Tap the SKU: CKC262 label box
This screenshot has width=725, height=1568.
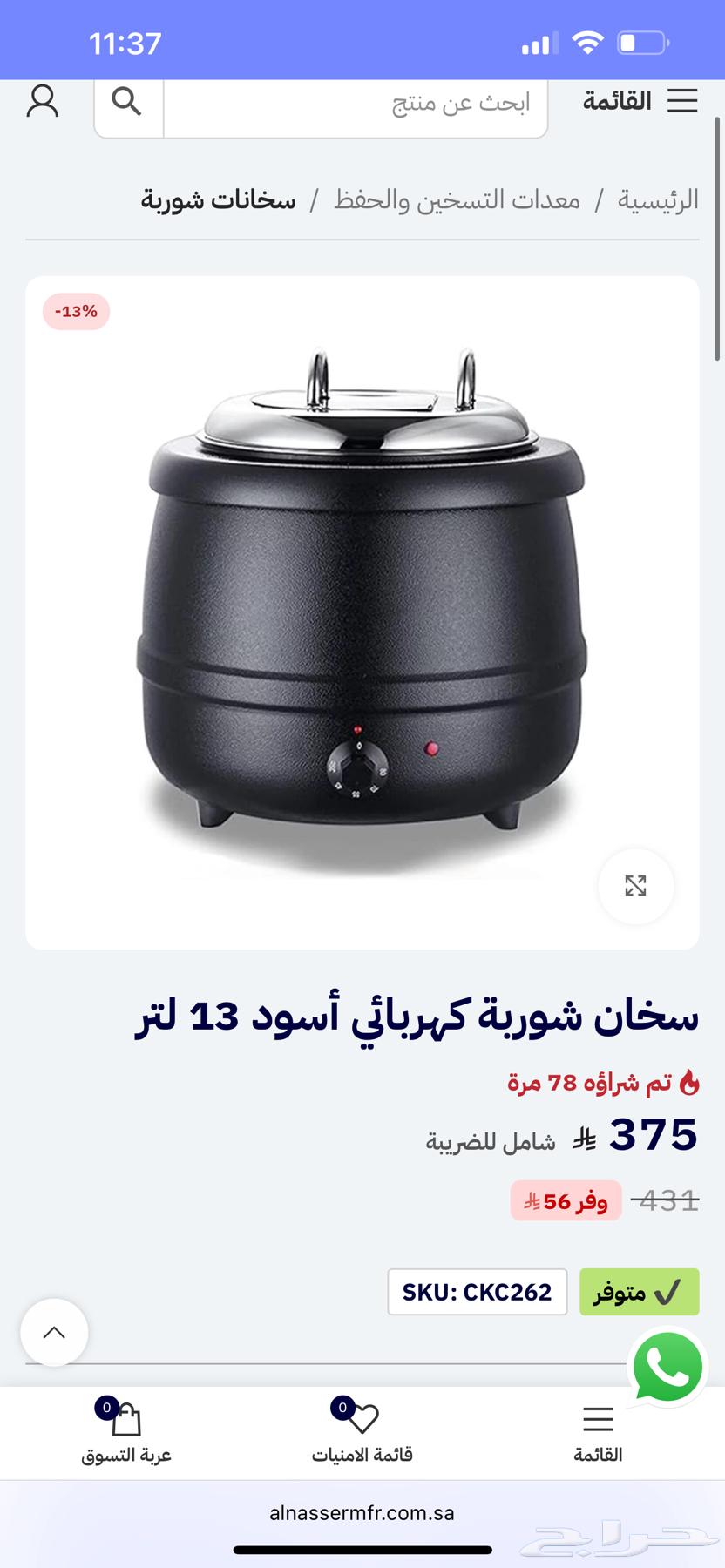pyautogui.click(x=477, y=1292)
